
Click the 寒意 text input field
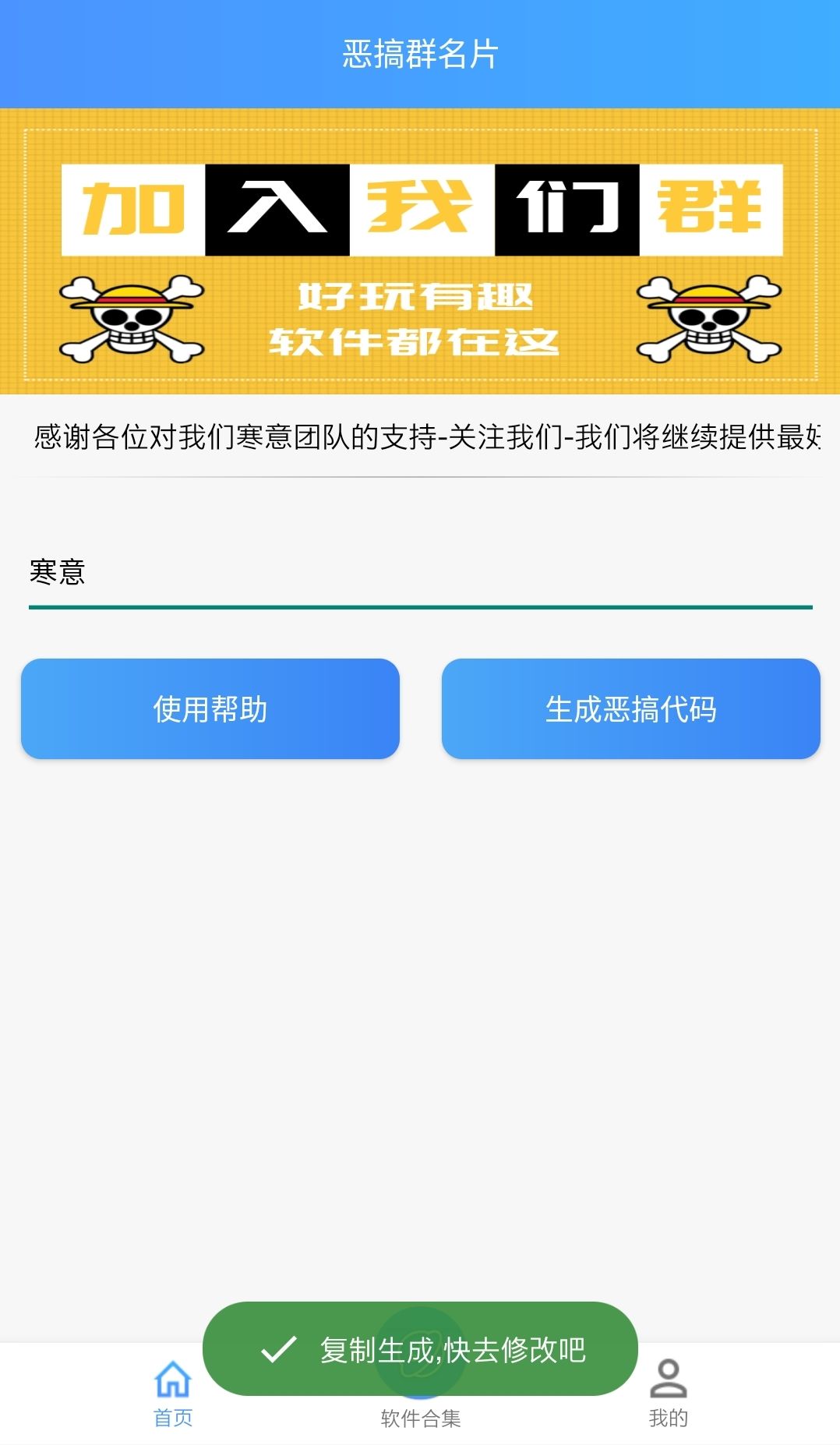click(420, 574)
